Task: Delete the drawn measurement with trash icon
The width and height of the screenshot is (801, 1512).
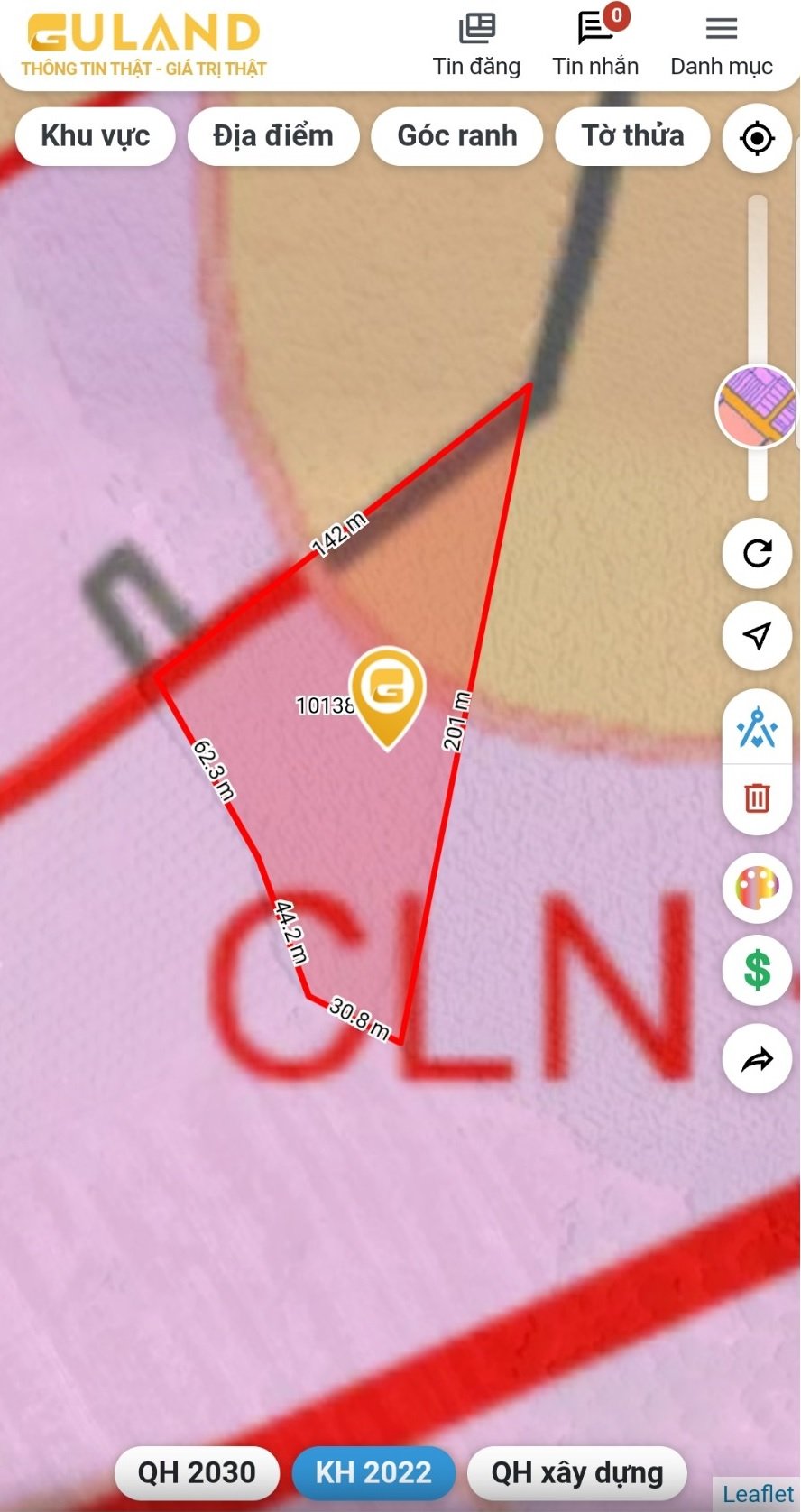Action: (x=757, y=797)
